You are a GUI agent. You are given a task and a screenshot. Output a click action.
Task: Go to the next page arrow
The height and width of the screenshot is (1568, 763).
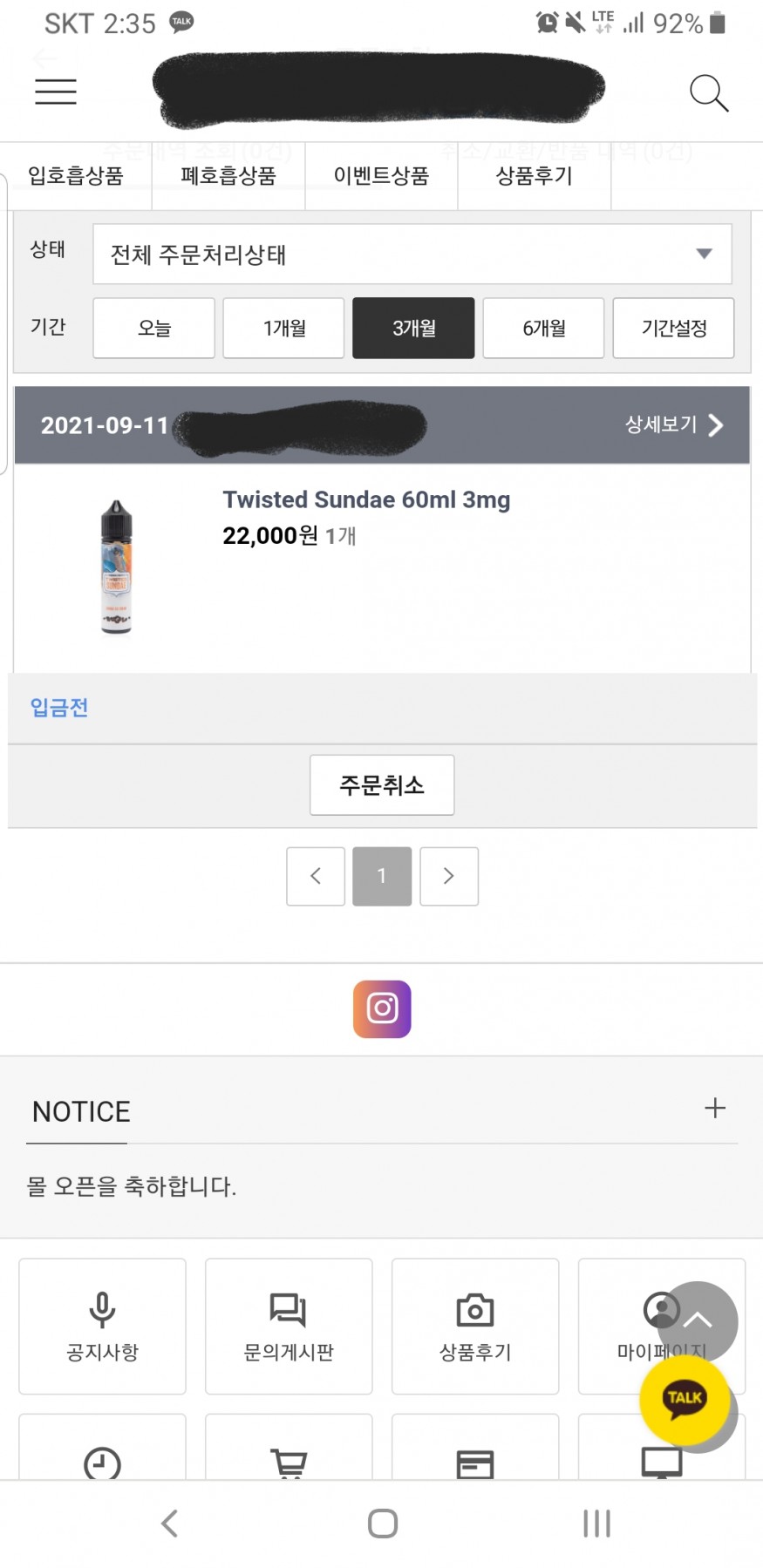448,876
